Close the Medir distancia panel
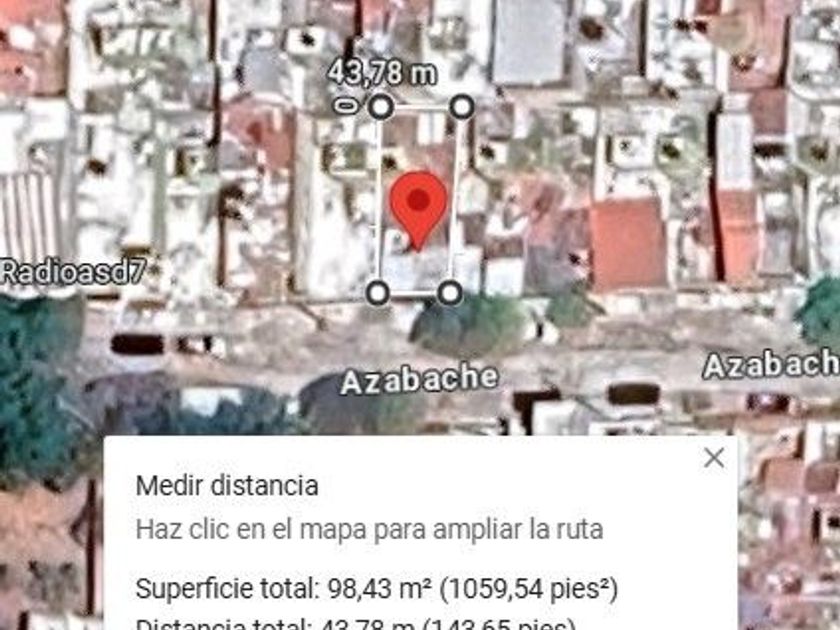 (713, 458)
